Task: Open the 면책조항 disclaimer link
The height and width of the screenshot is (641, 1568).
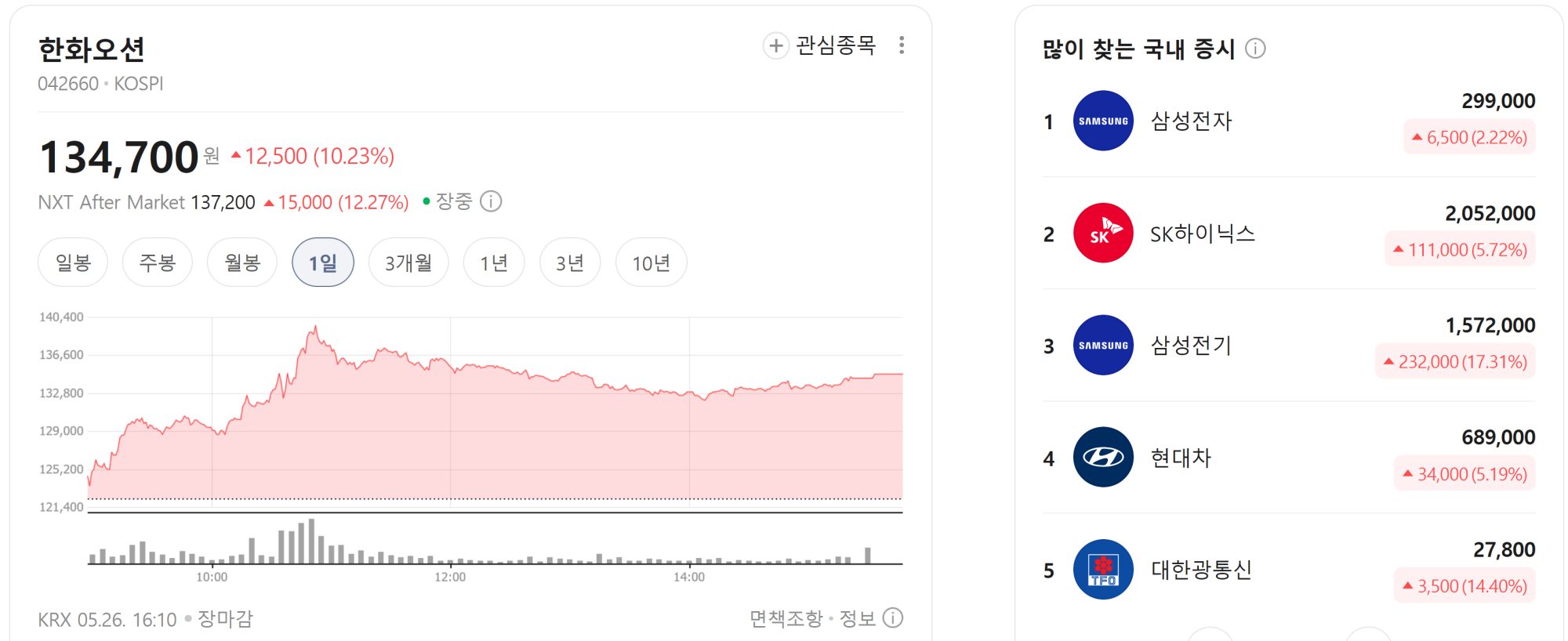Action: [786, 618]
